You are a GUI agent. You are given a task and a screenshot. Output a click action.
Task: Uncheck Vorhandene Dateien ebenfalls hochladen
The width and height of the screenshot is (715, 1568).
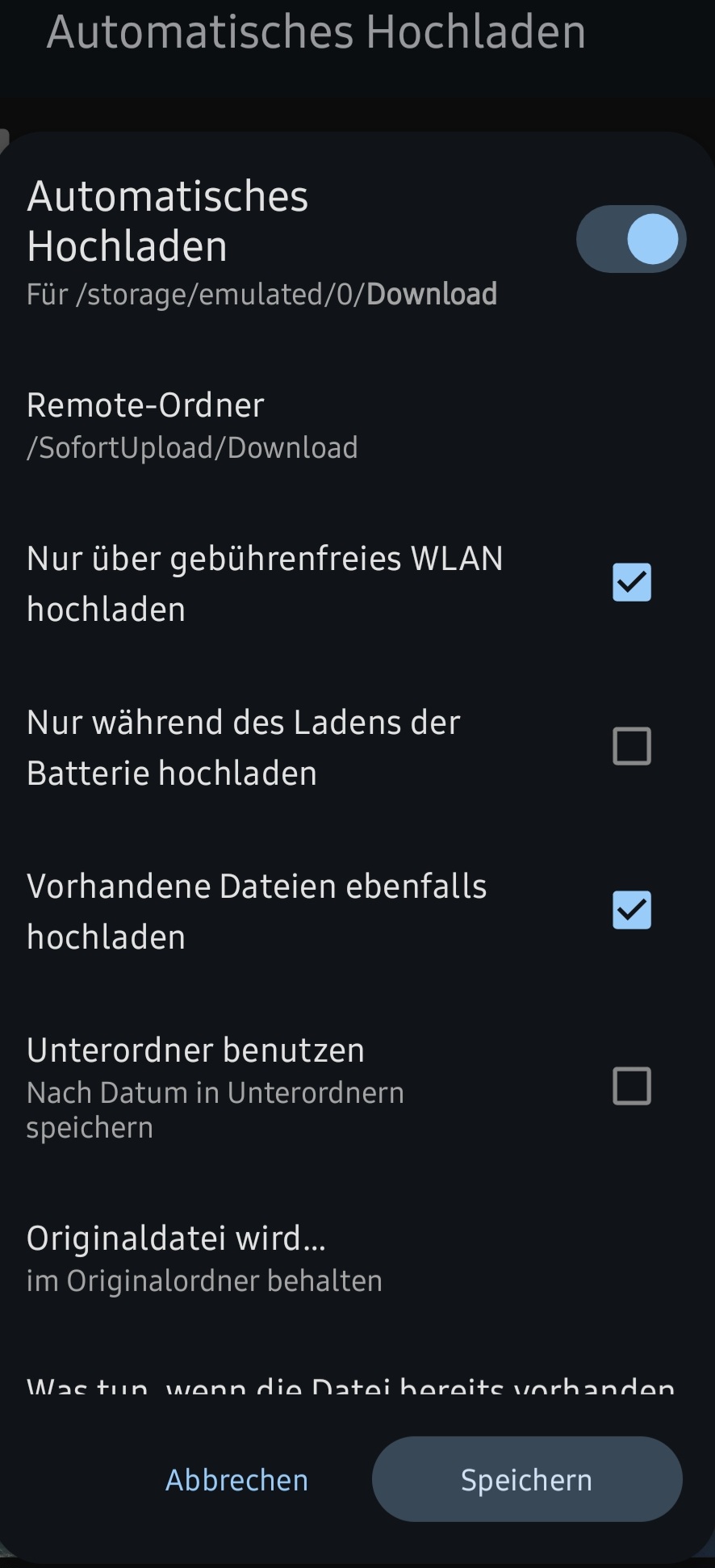click(631, 910)
